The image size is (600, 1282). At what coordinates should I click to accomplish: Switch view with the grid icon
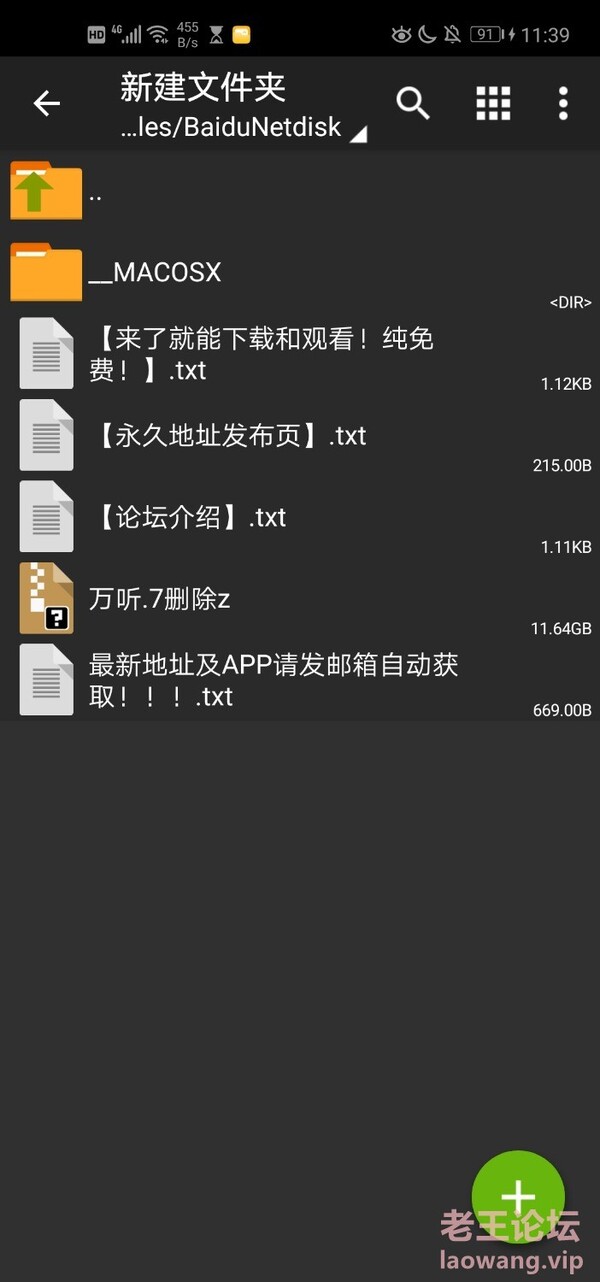(x=493, y=103)
